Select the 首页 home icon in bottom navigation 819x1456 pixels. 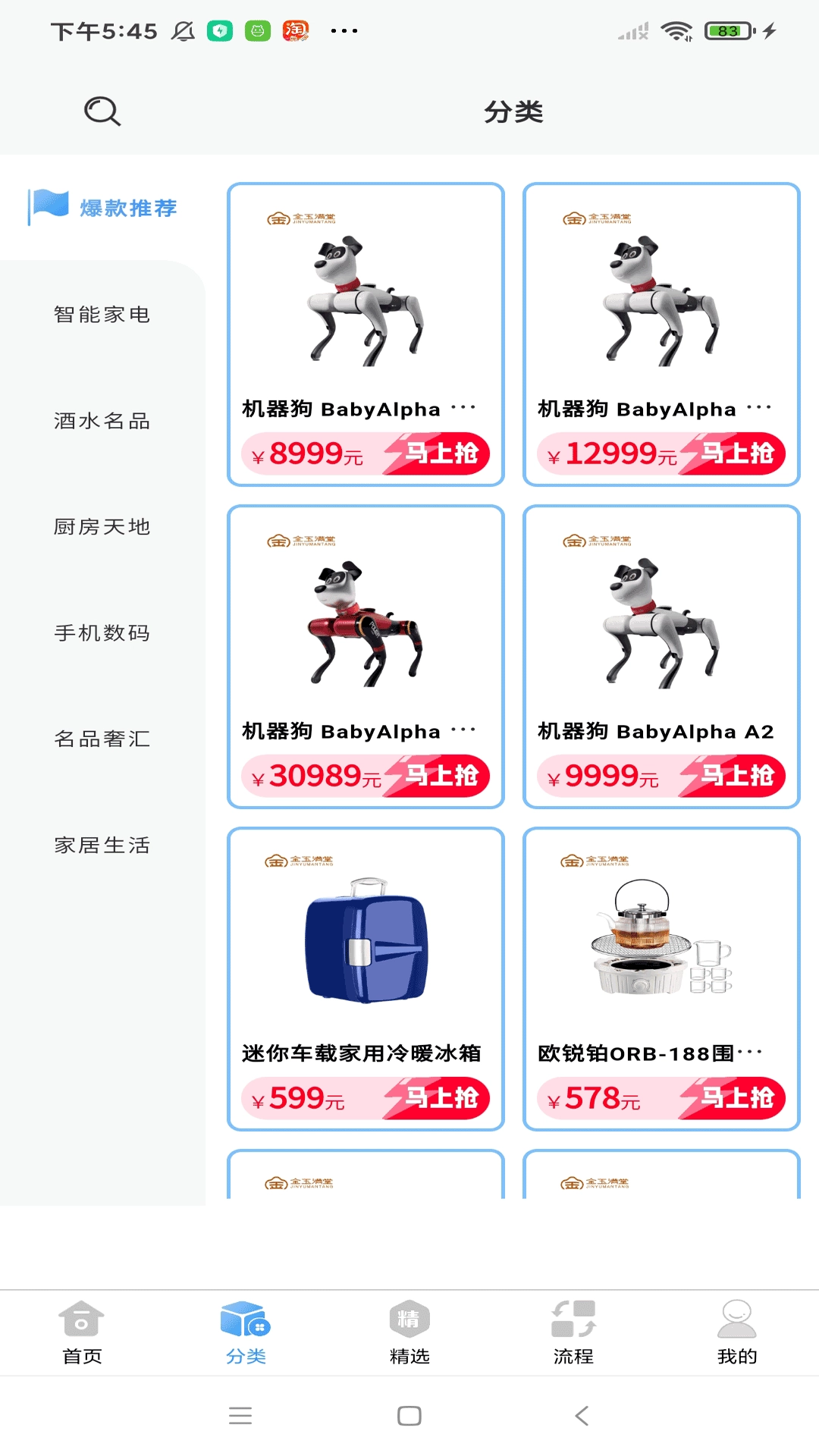pos(83,1318)
